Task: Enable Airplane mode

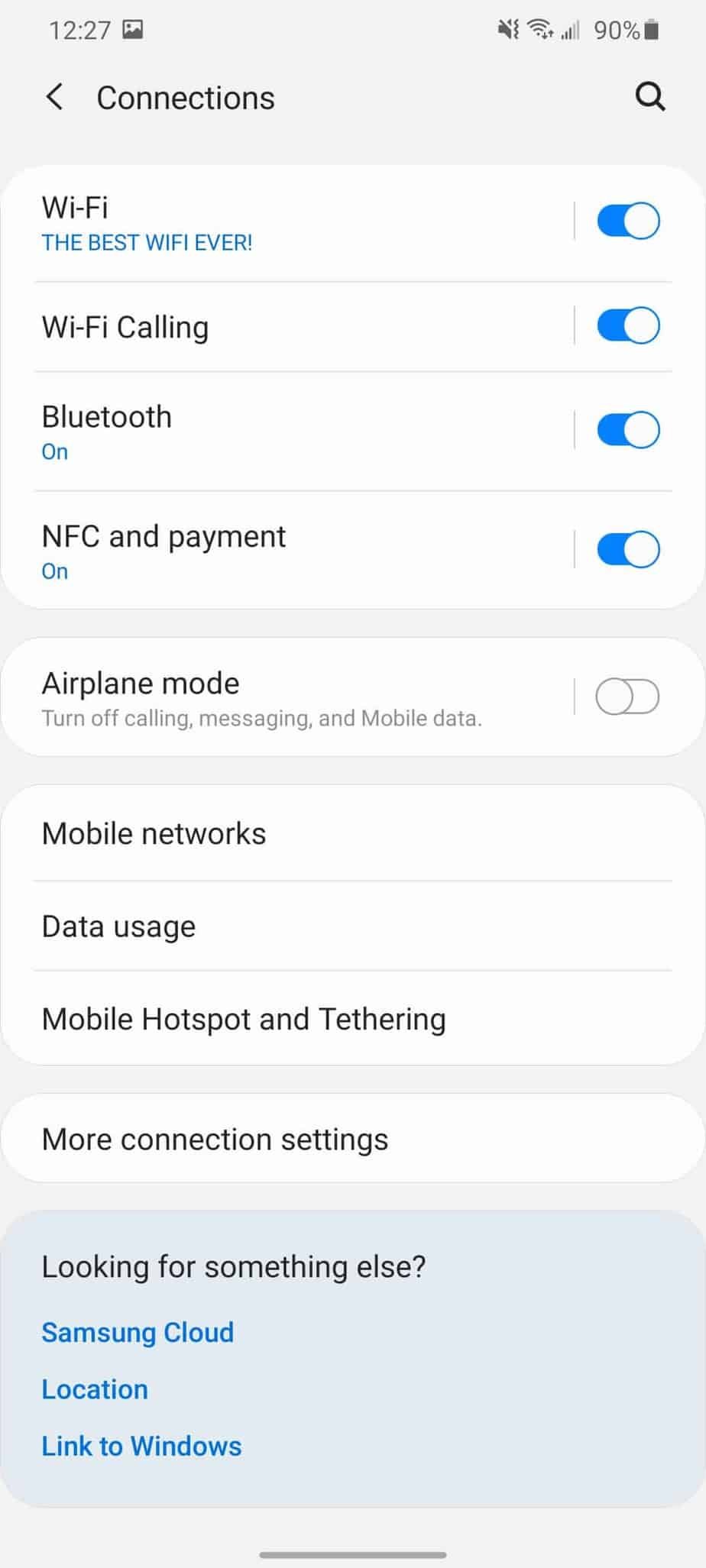Action: tap(627, 696)
